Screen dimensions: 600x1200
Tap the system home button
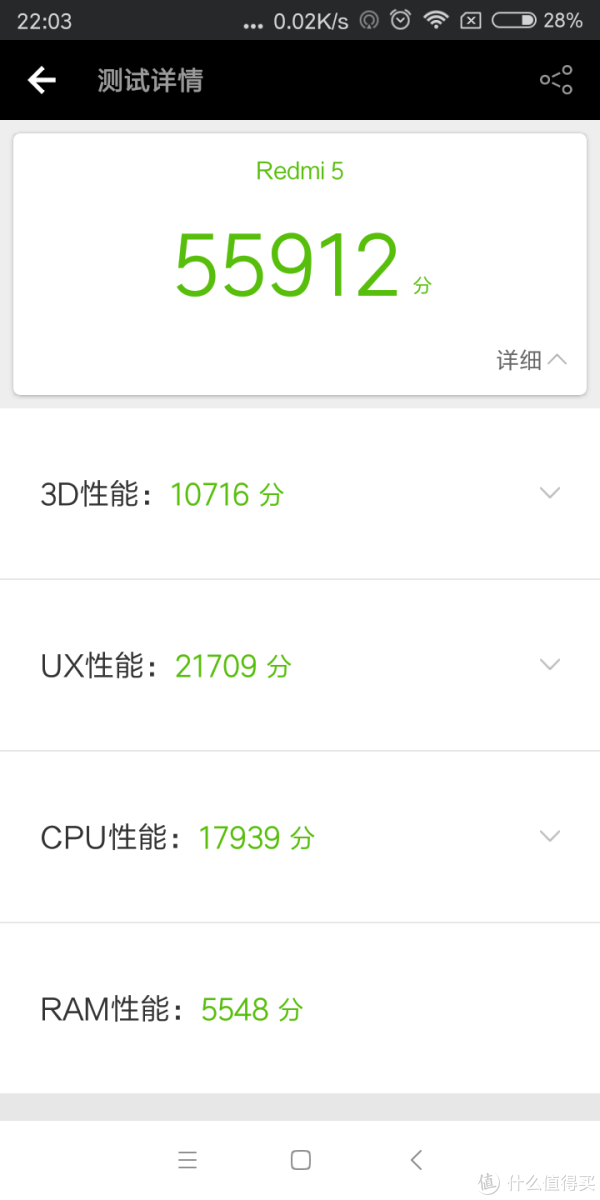[300, 1160]
